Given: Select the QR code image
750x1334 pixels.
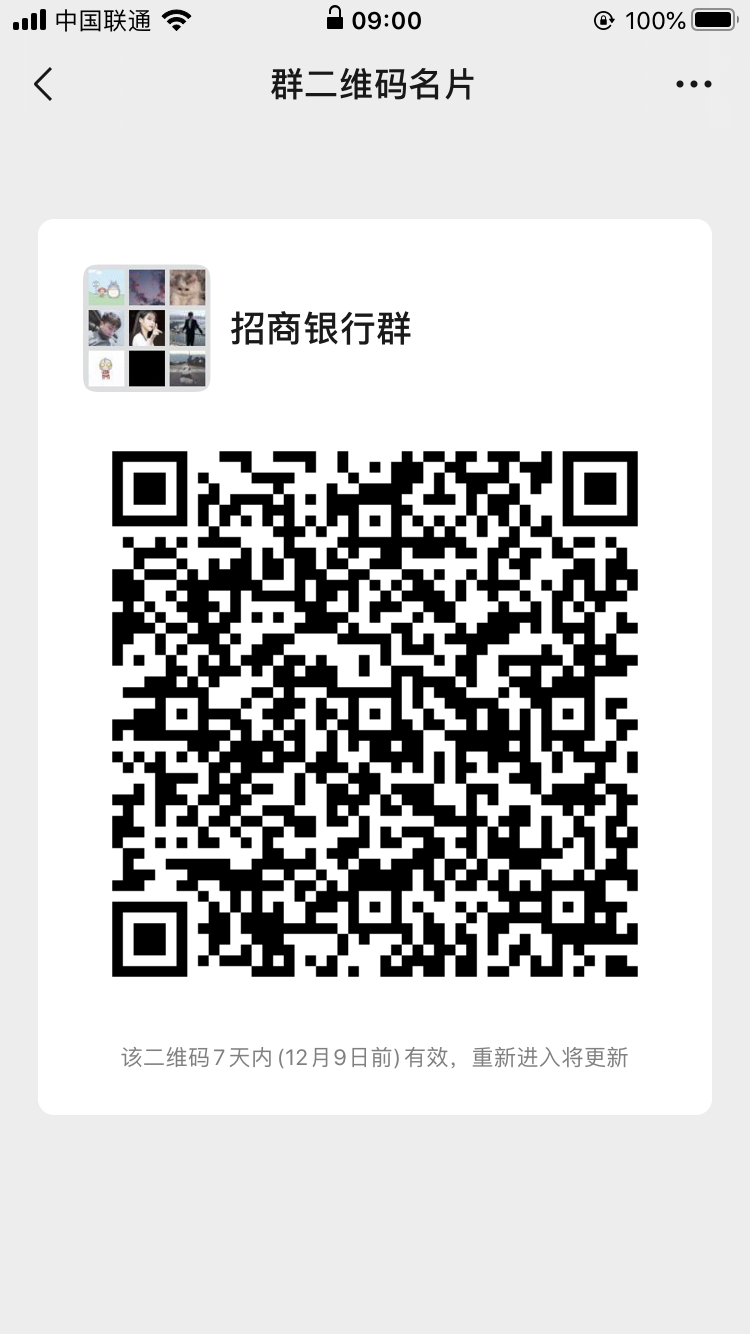Looking at the screenshot, I should 375,715.
